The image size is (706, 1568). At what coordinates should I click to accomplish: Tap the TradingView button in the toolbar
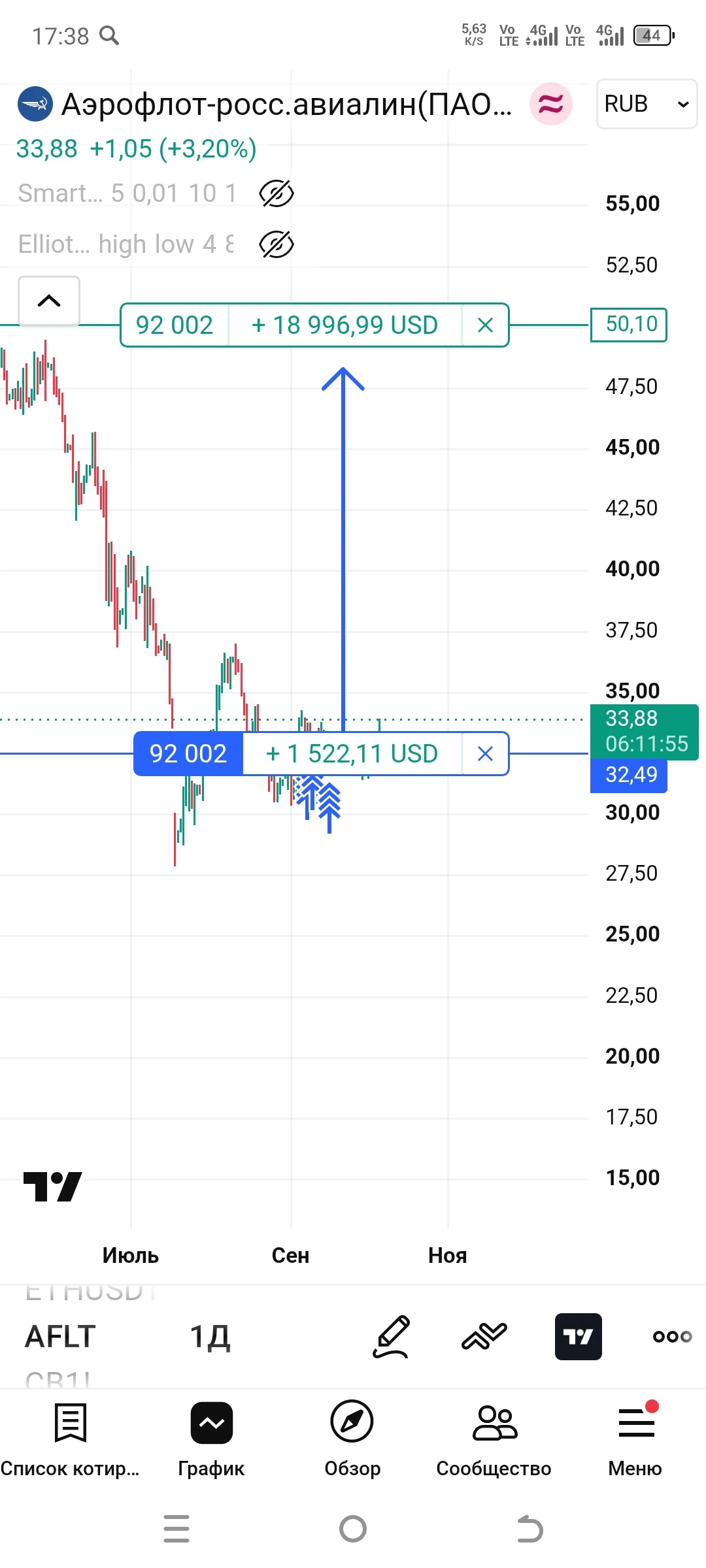tap(579, 1337)
